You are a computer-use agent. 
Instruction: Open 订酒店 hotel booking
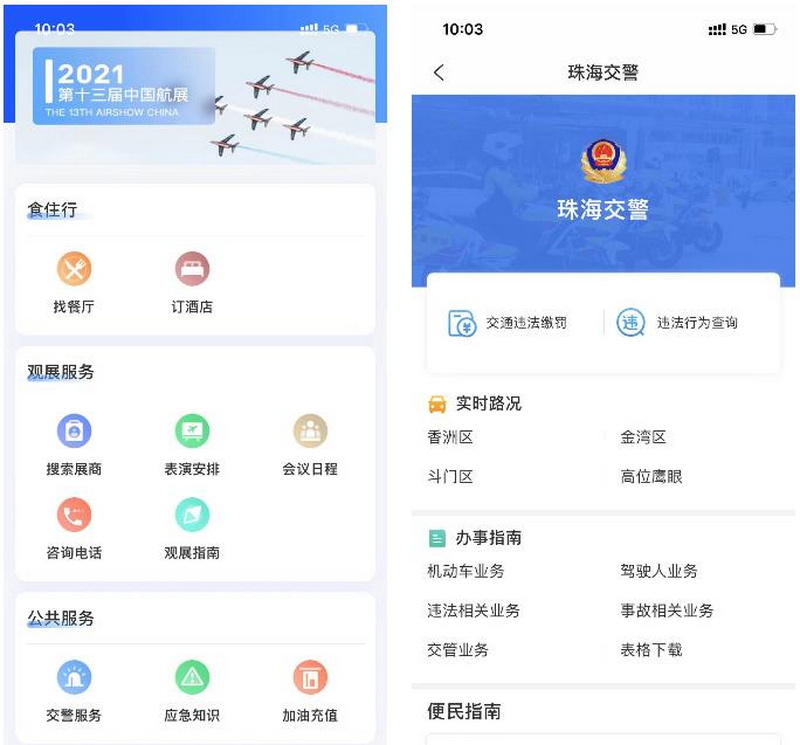[192, 281]
